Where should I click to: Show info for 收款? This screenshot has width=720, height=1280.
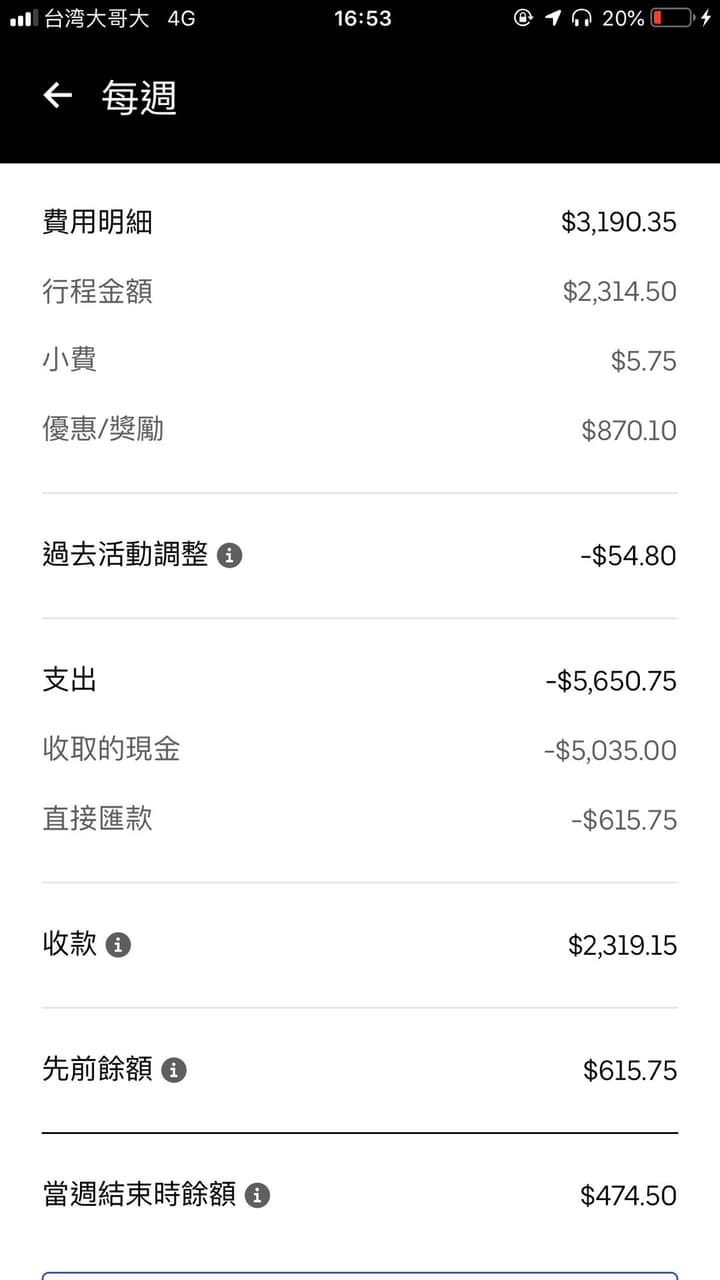pyautogui.click(x=118, y=945)
